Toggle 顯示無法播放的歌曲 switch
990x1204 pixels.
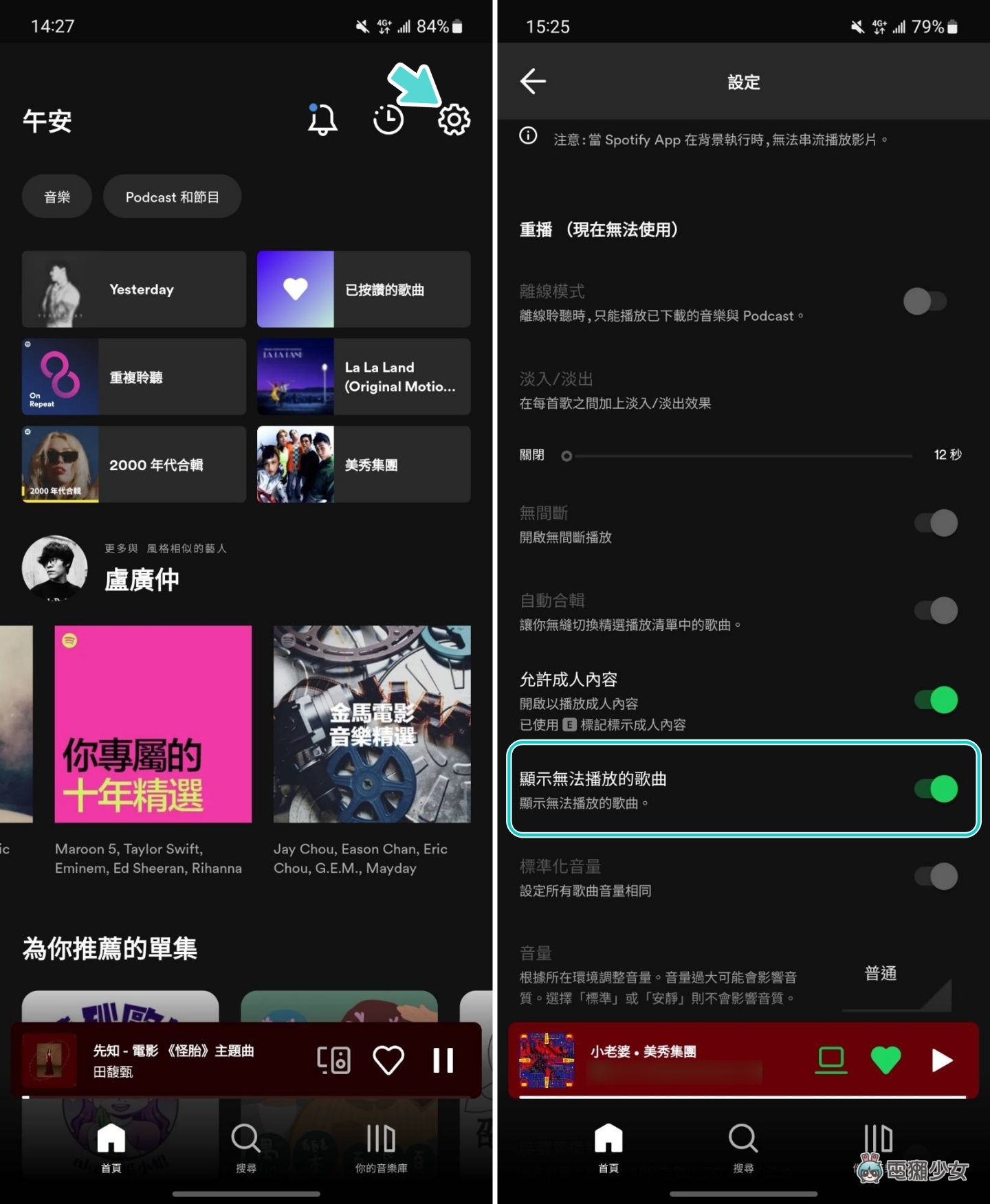pyautogui.click(x=936, y=789)
